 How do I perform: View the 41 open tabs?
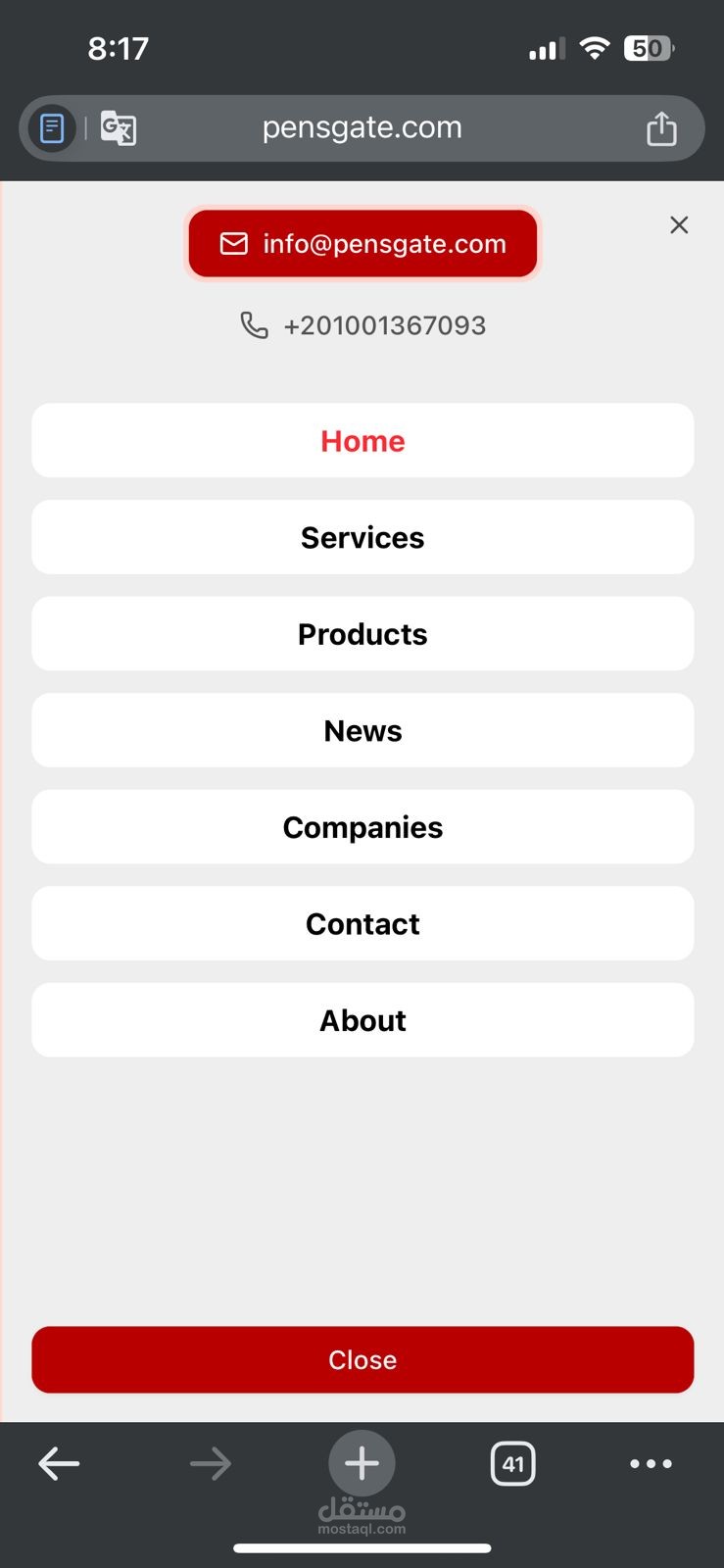(512, 1464)
